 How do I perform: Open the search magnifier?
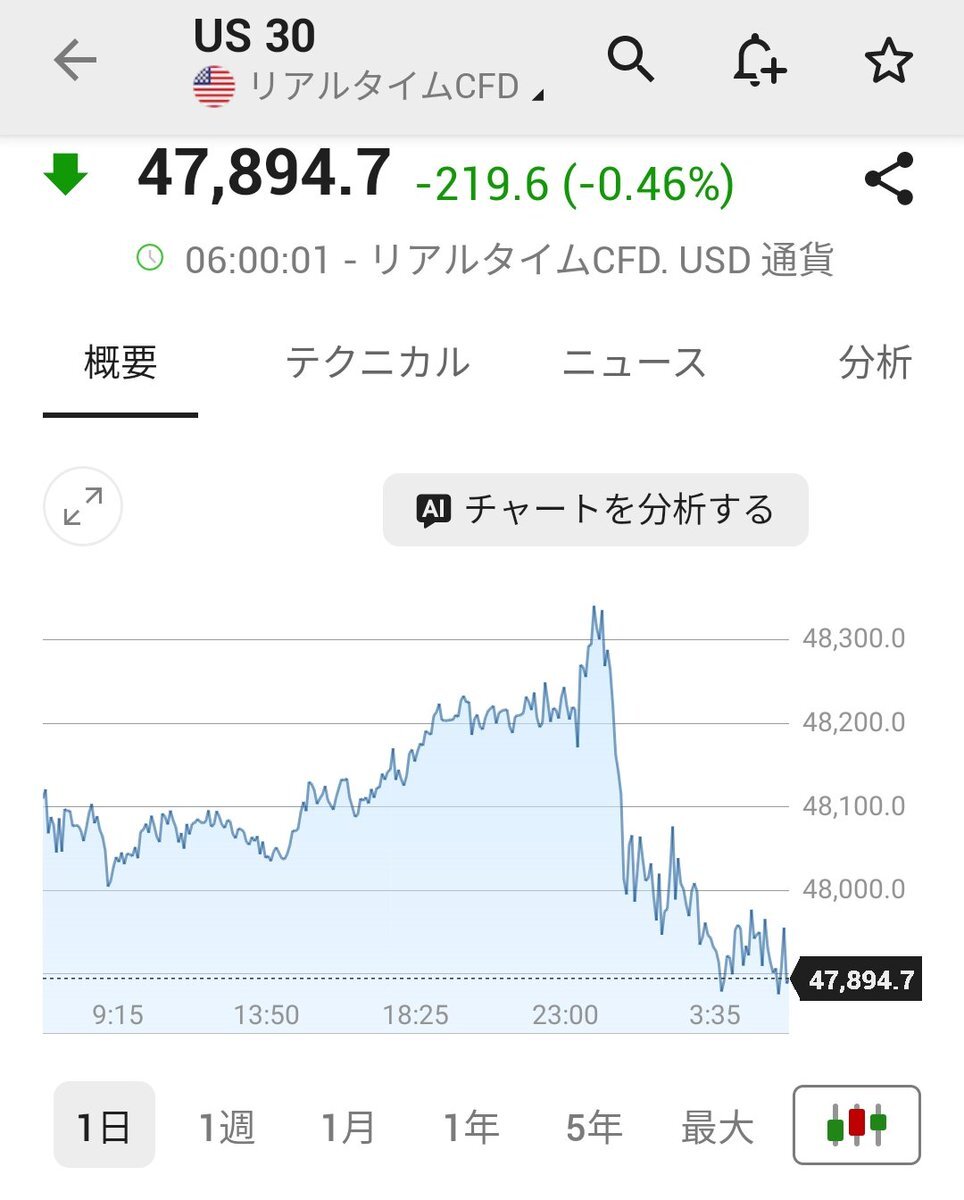(631, 61)
